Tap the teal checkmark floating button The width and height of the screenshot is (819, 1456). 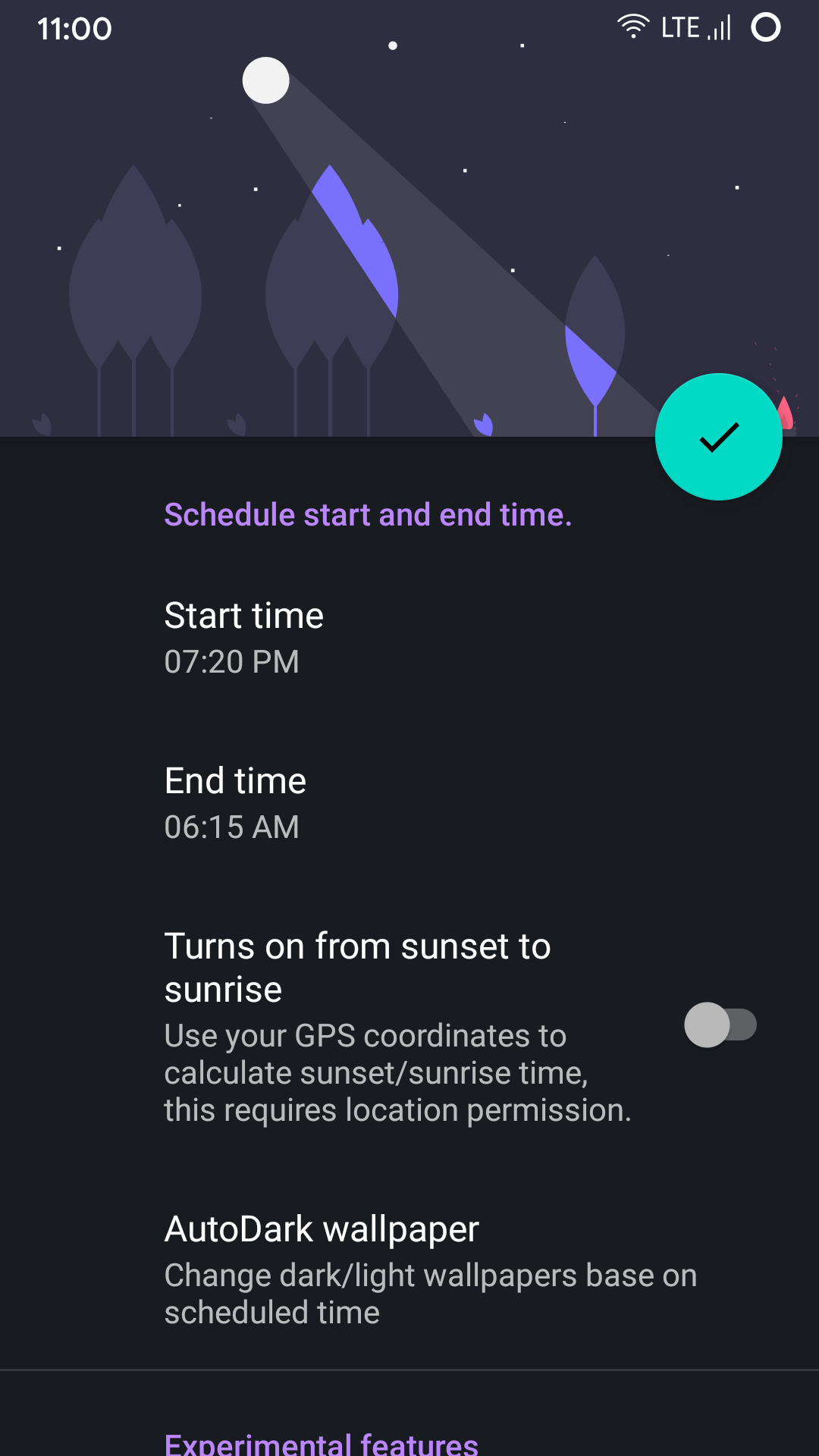click(718, 437)
